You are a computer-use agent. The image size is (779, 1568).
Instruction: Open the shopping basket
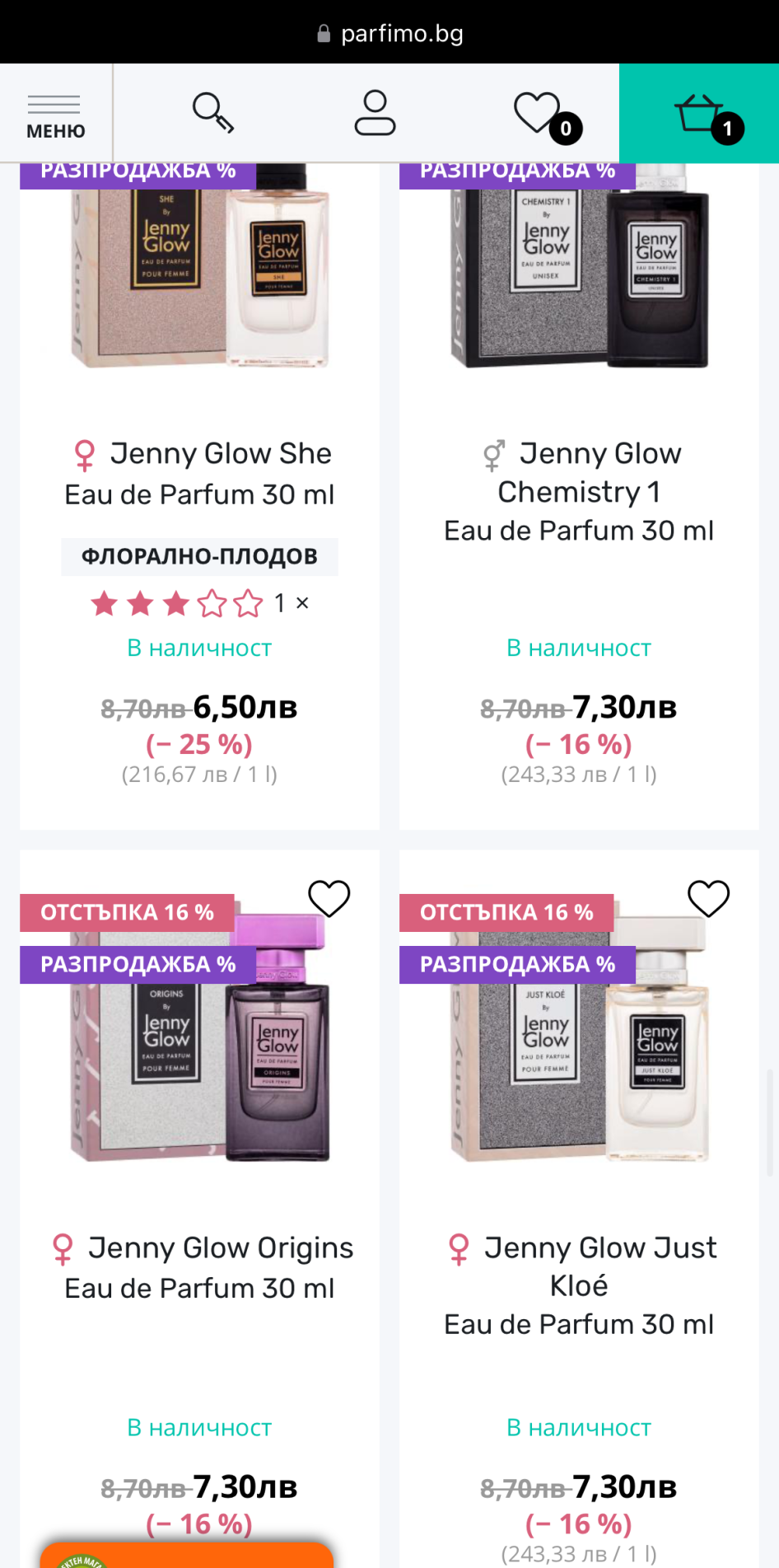tap(700, 114)
